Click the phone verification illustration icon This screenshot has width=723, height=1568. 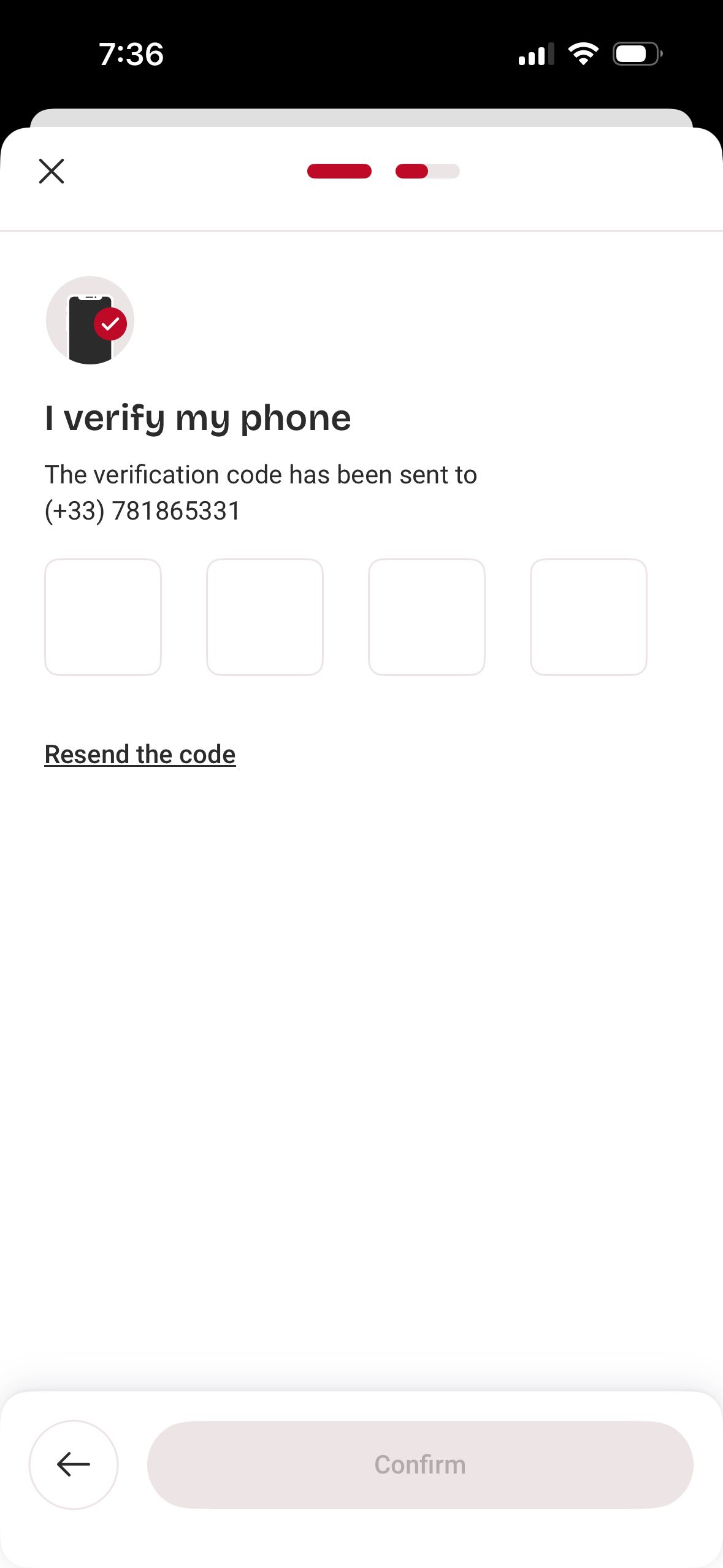89,321
